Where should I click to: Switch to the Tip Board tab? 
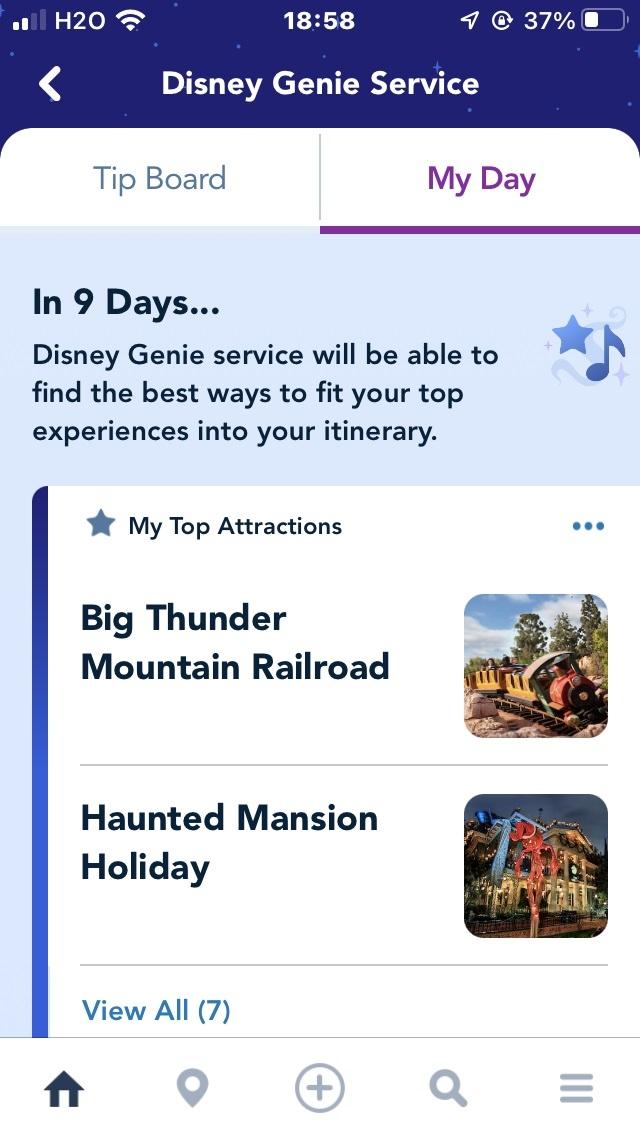point(159,178)
